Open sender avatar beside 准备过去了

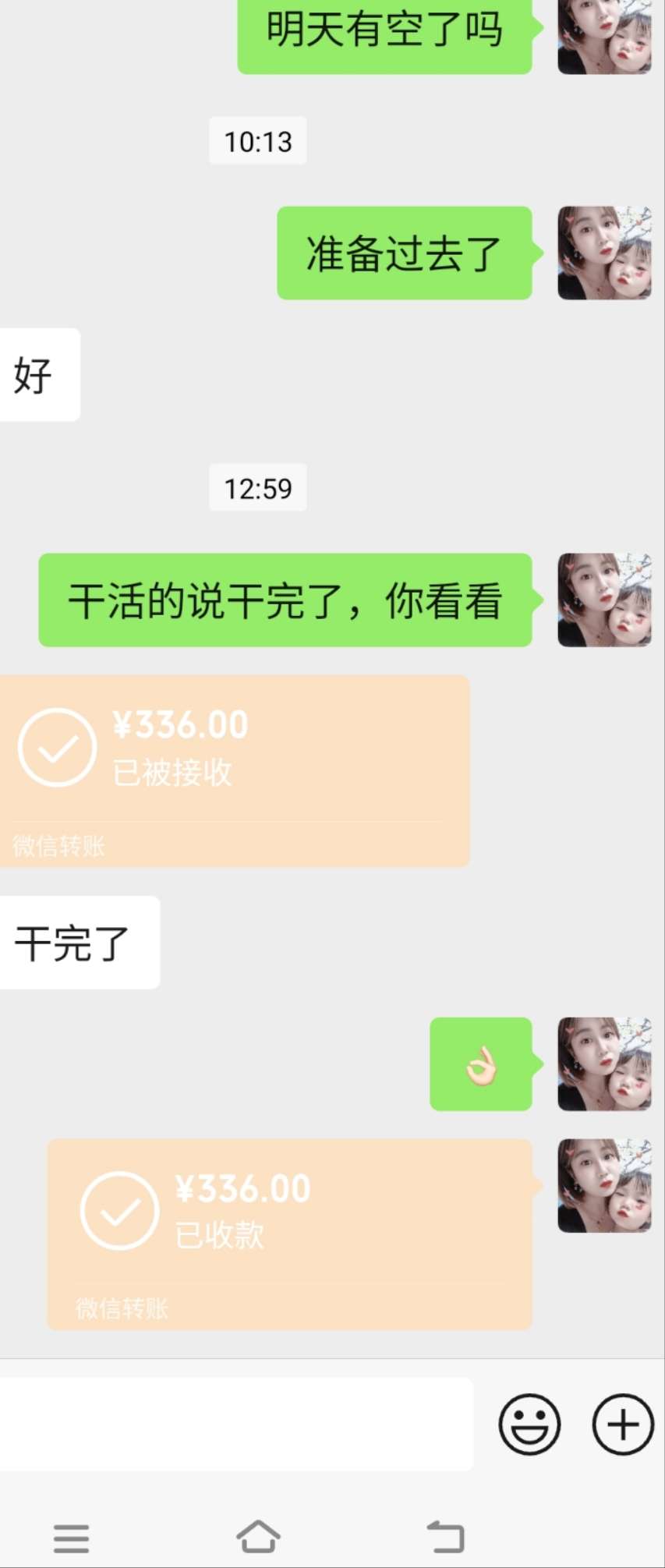coord(604,253)
